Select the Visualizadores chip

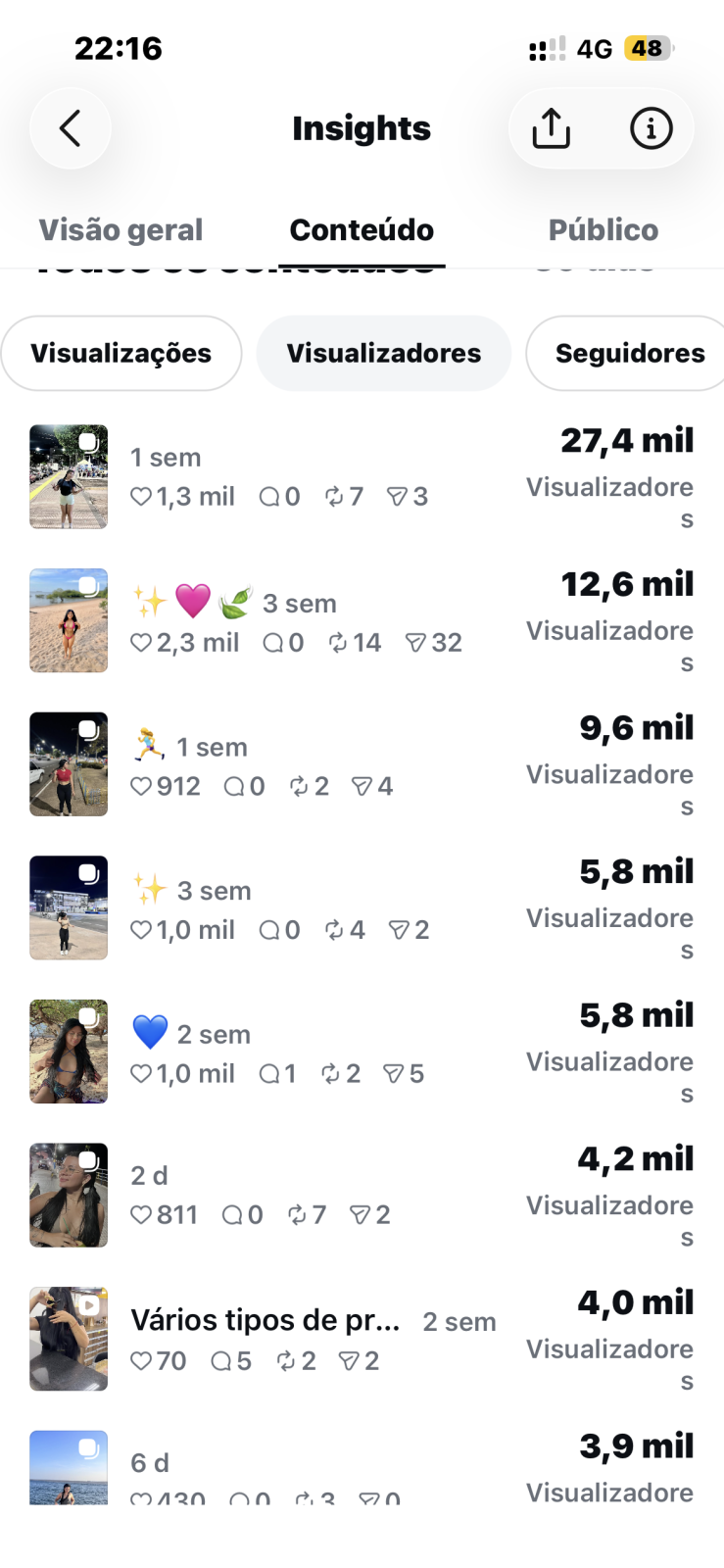click(x=384, y=353)
